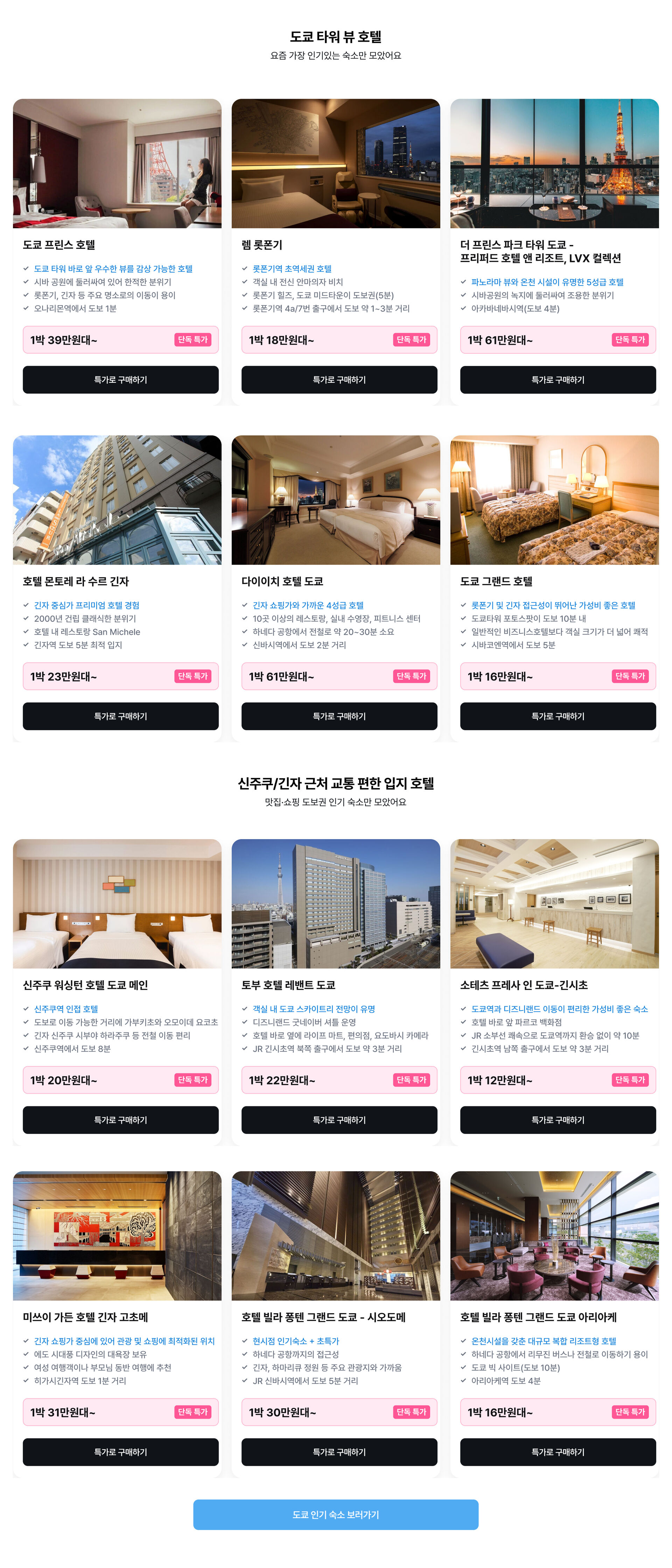Buy 미쓰이 가든 호텔 긴자 고초메 deal
Screen dimensions: 672x1568
[x=120, y=1452]
